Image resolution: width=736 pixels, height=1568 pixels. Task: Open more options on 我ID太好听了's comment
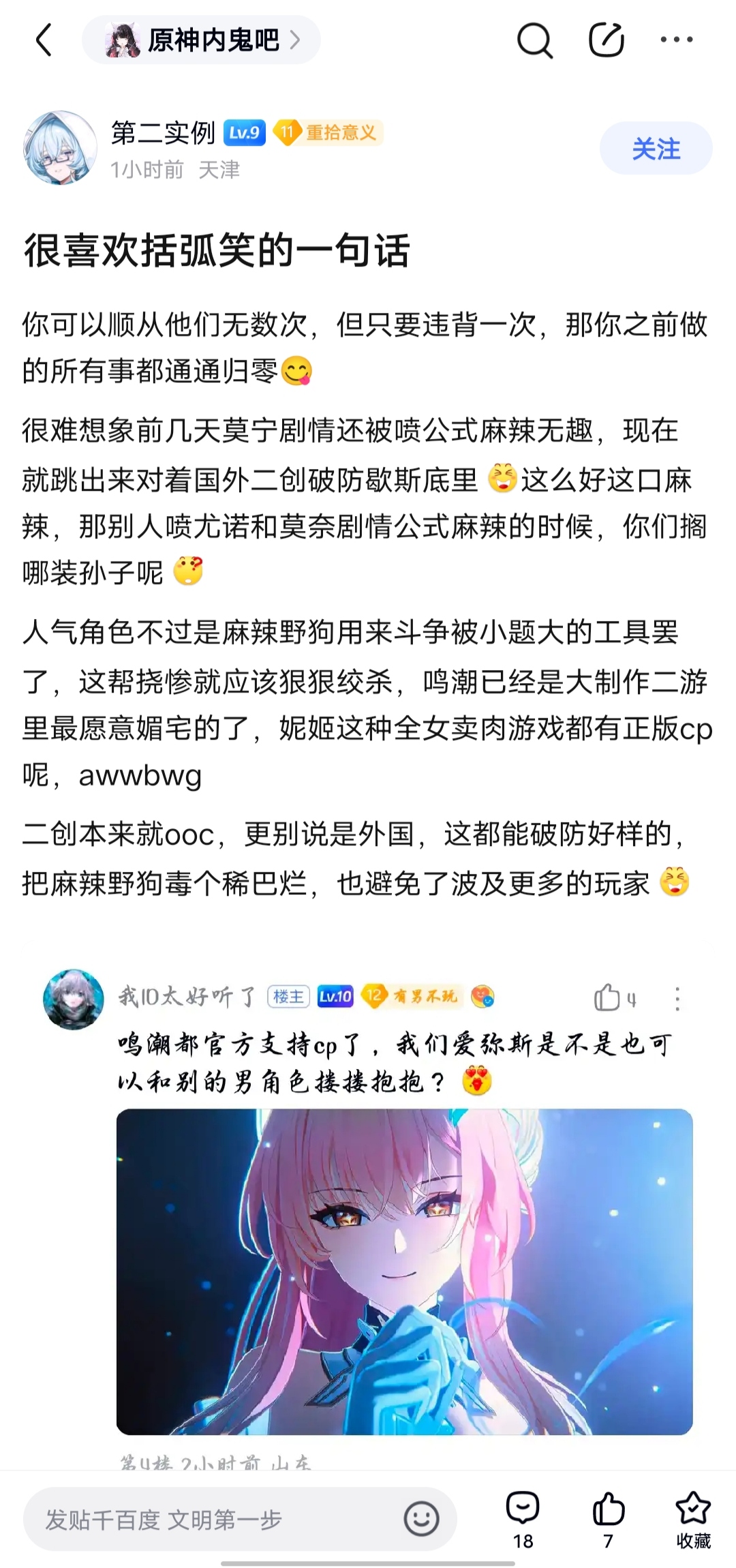677,999
